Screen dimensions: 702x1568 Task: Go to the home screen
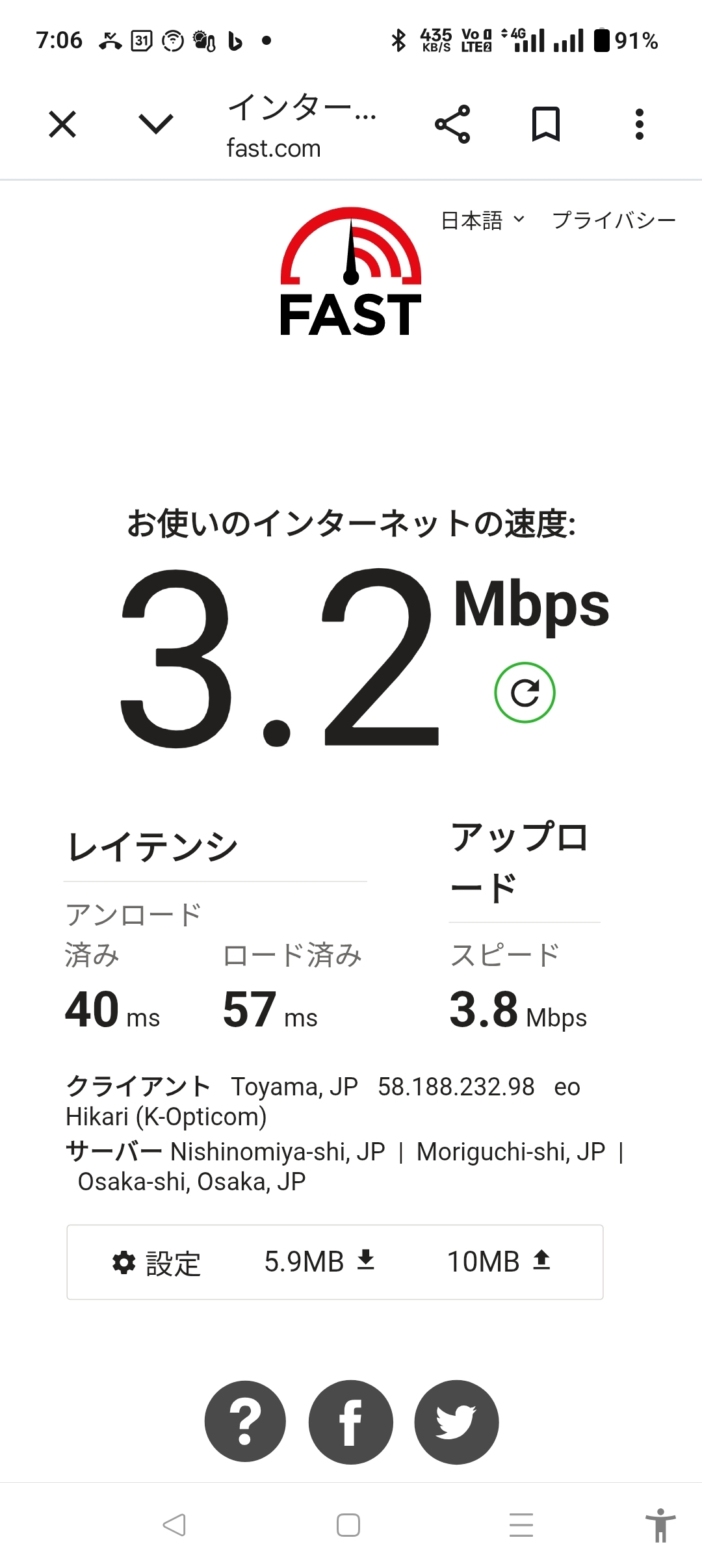348,1524
